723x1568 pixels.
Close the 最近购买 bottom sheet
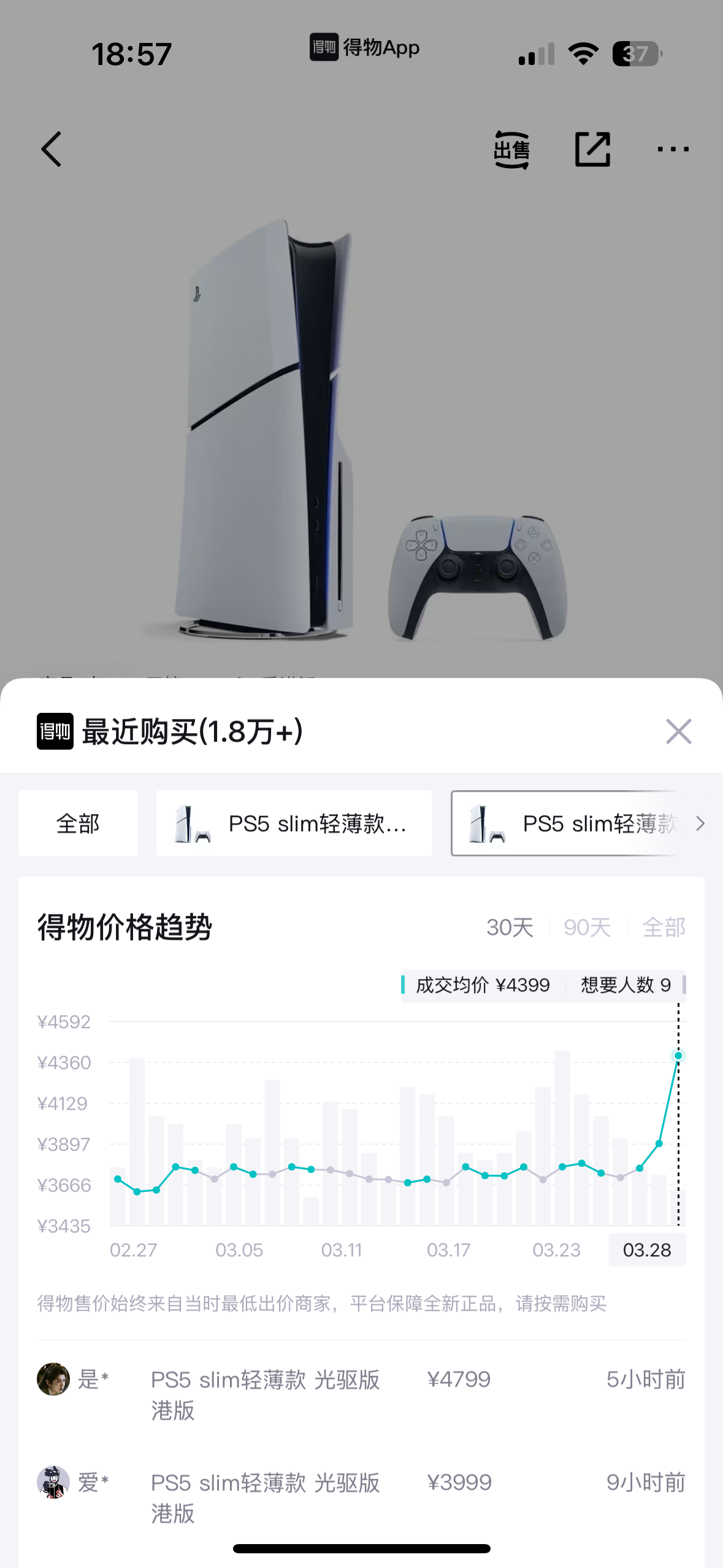(678, 731)
